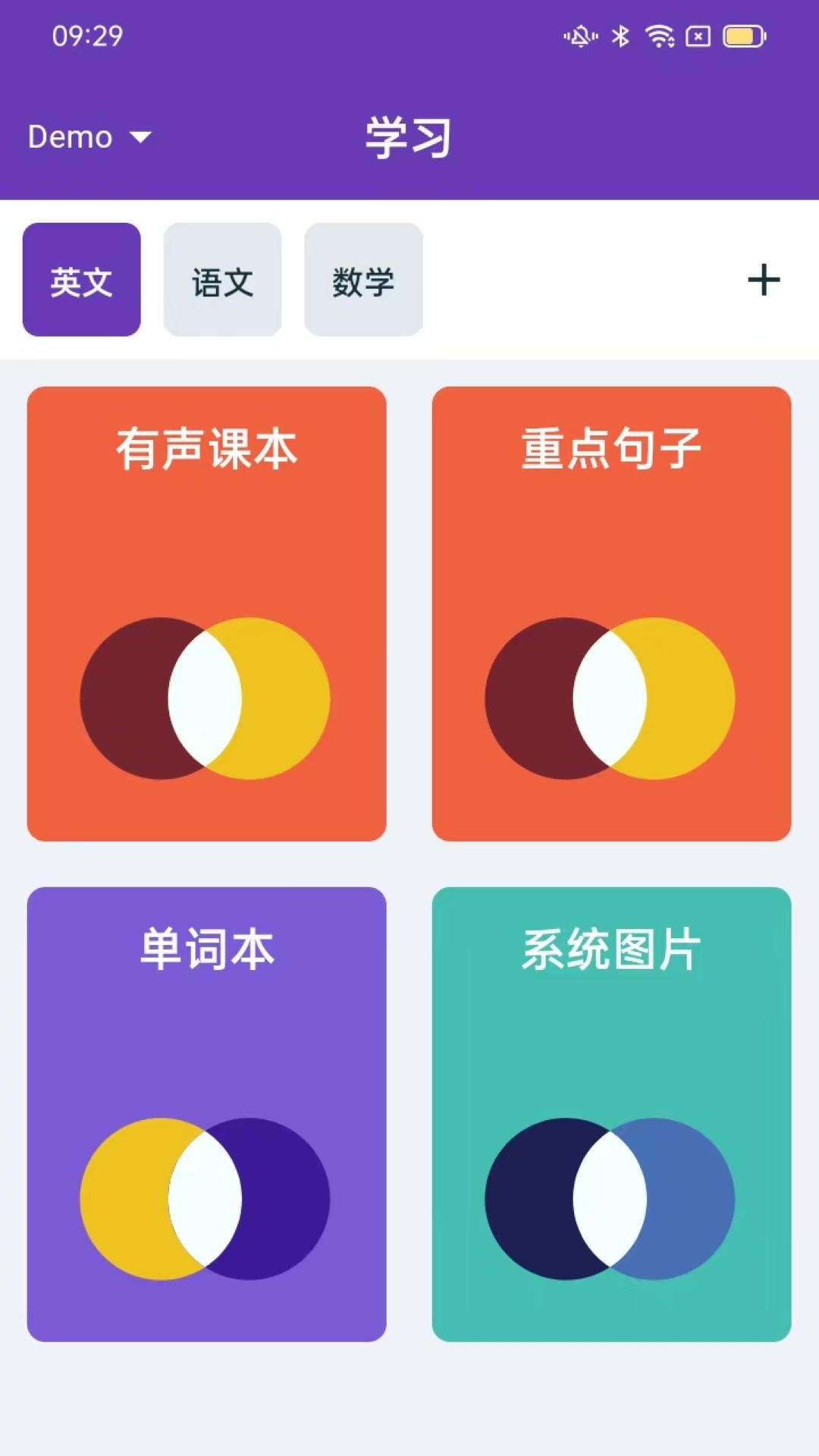Select the 英文 subject tab
Image resolution: width=819 pixels, height=1456 pixels.
[81, 279]
